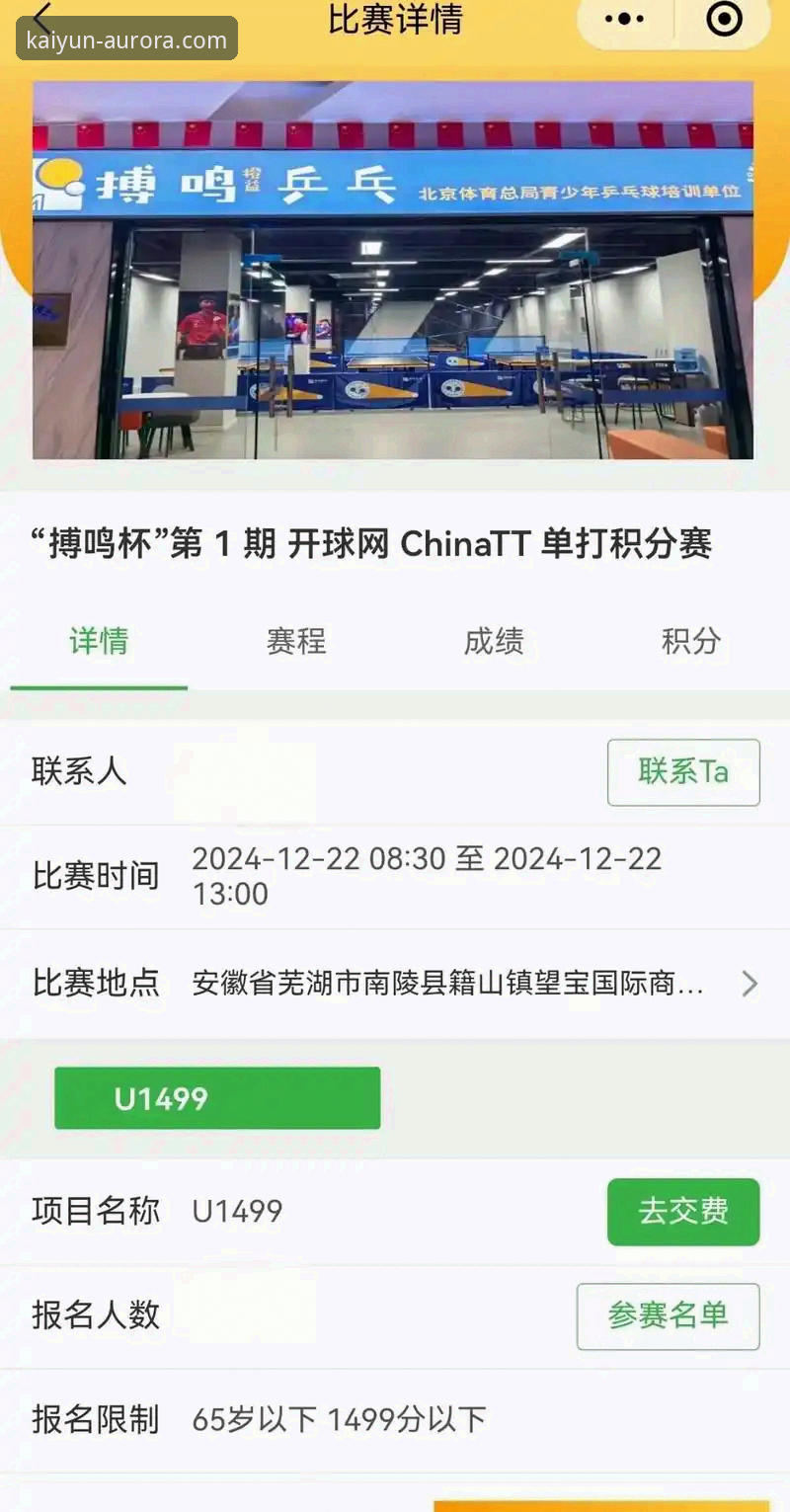Switch to the 成绩 tab

click(493, 642)
